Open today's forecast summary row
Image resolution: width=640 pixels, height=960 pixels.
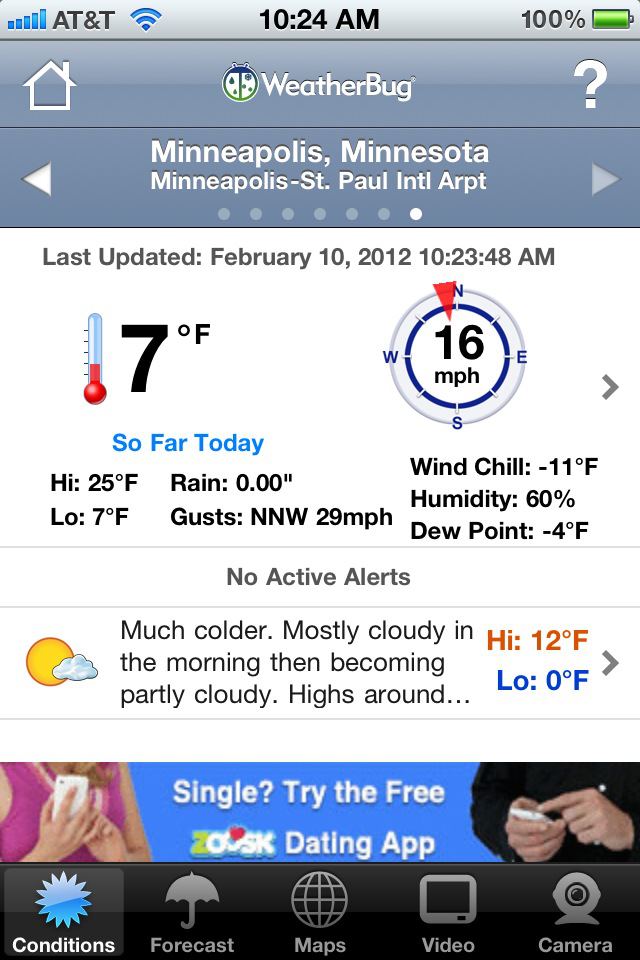point(320,663)
